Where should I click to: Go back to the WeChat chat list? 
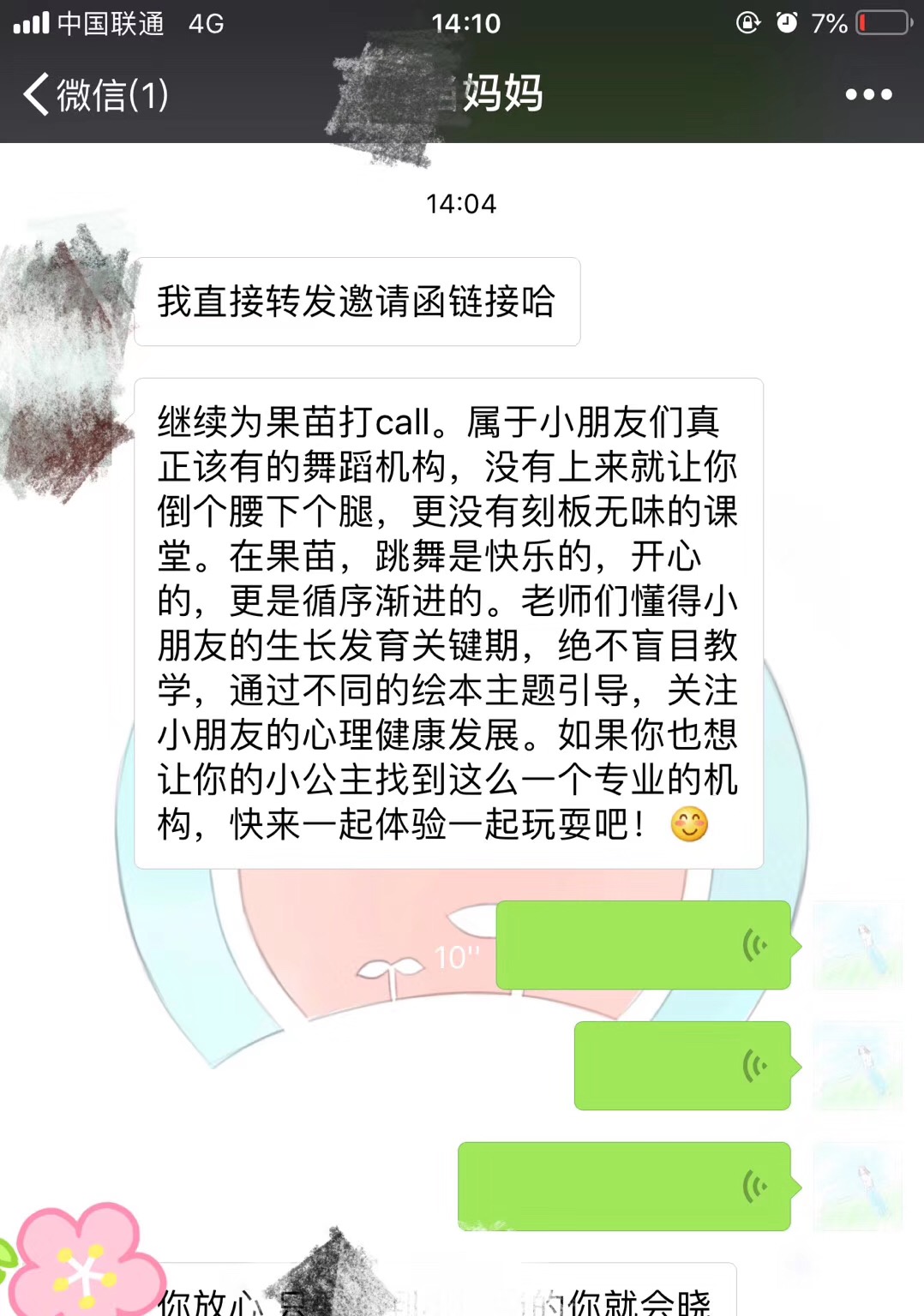[94, 94]
